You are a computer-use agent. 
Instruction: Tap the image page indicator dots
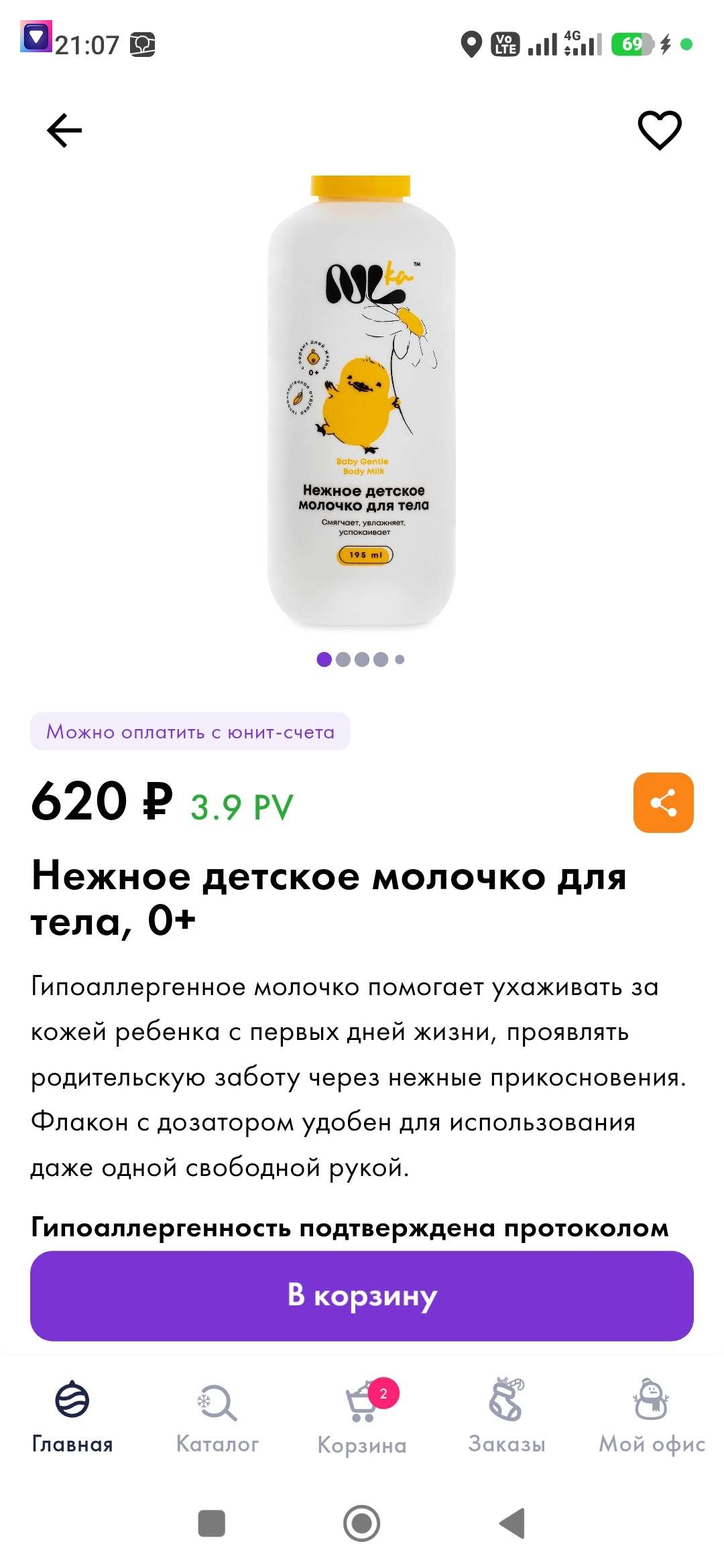click(x=361, y=659)
